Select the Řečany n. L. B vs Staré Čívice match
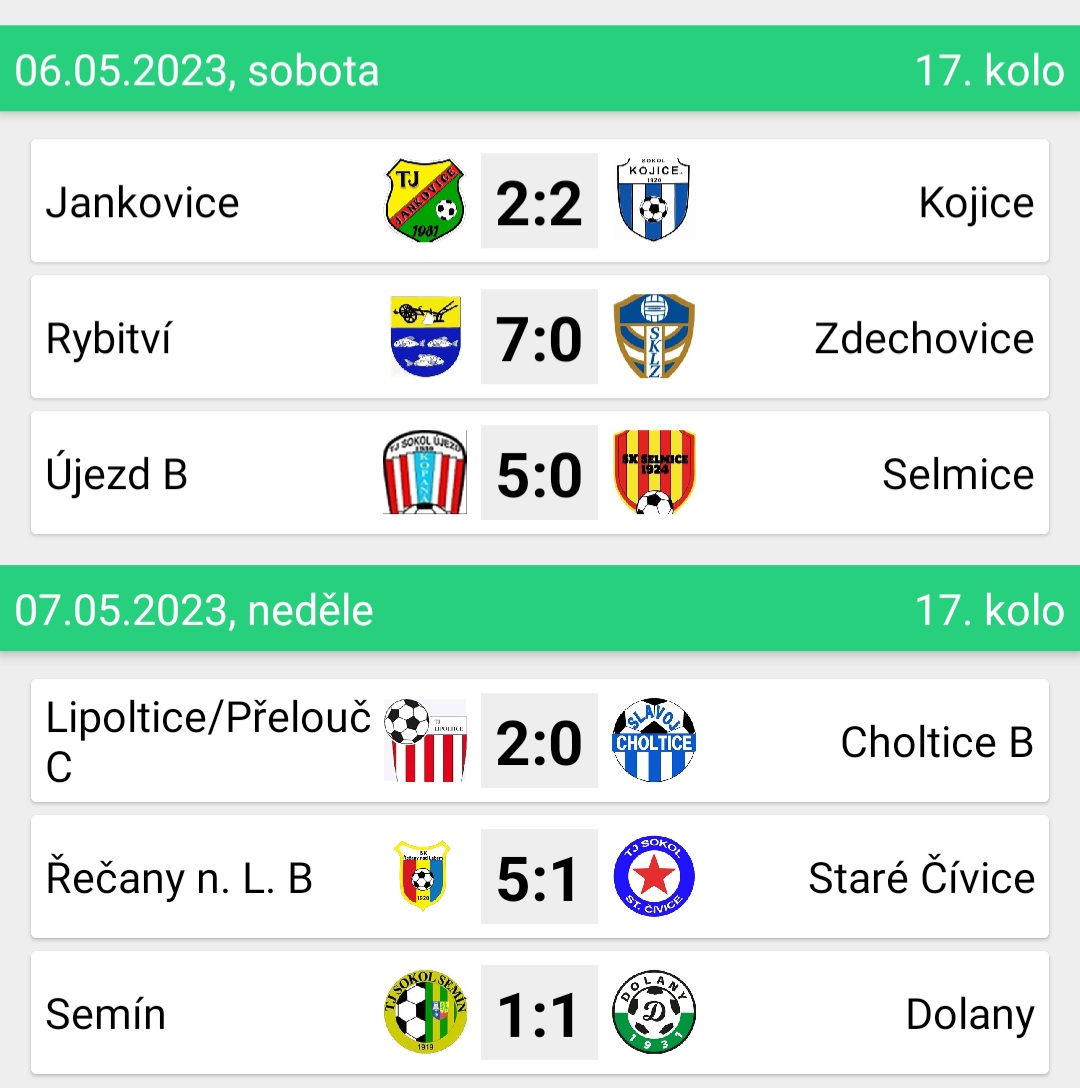Image resolution: width=1080 pixels, height=1088 pixels. point(539,877)
